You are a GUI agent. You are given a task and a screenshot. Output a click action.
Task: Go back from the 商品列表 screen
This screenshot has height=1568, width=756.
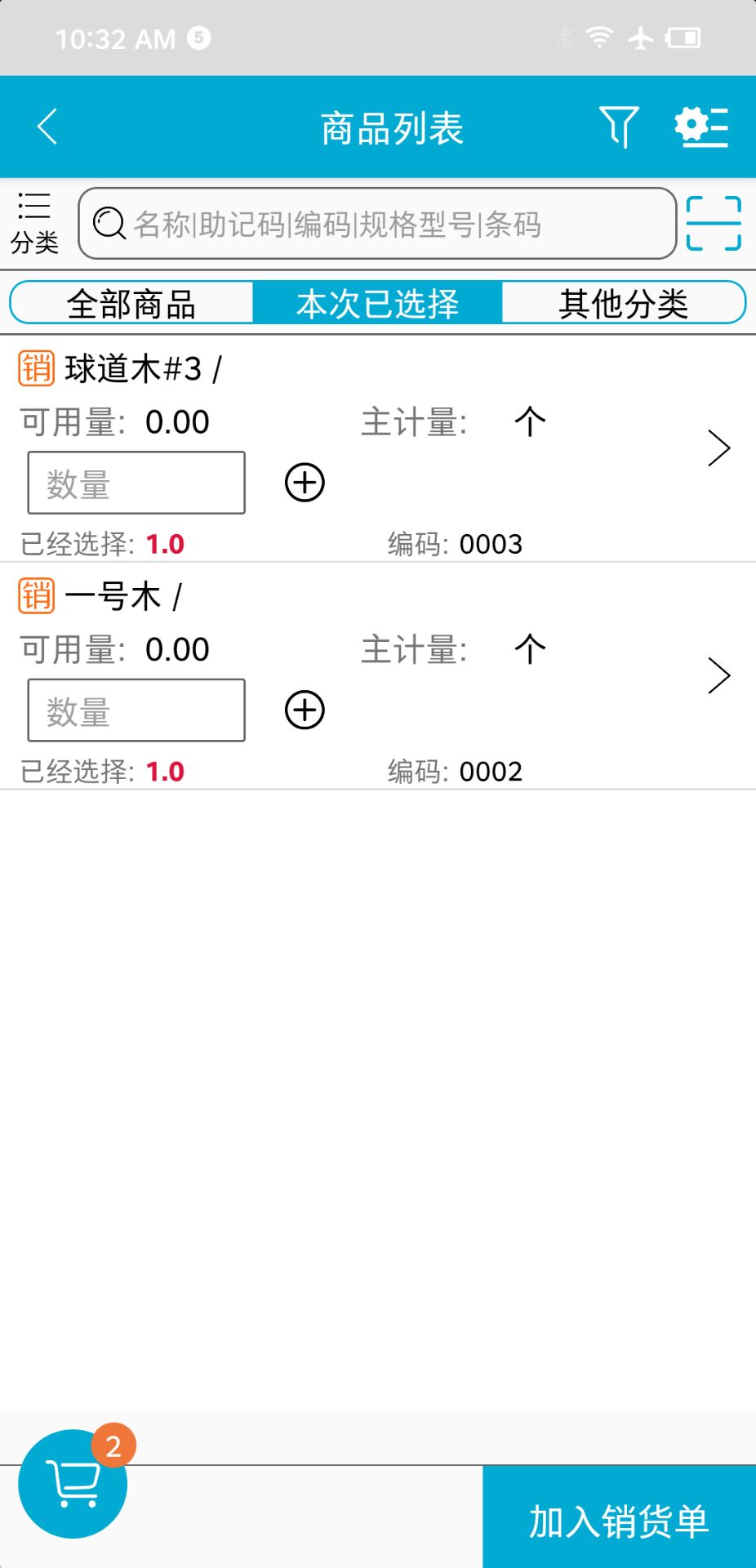coord(47,127)
